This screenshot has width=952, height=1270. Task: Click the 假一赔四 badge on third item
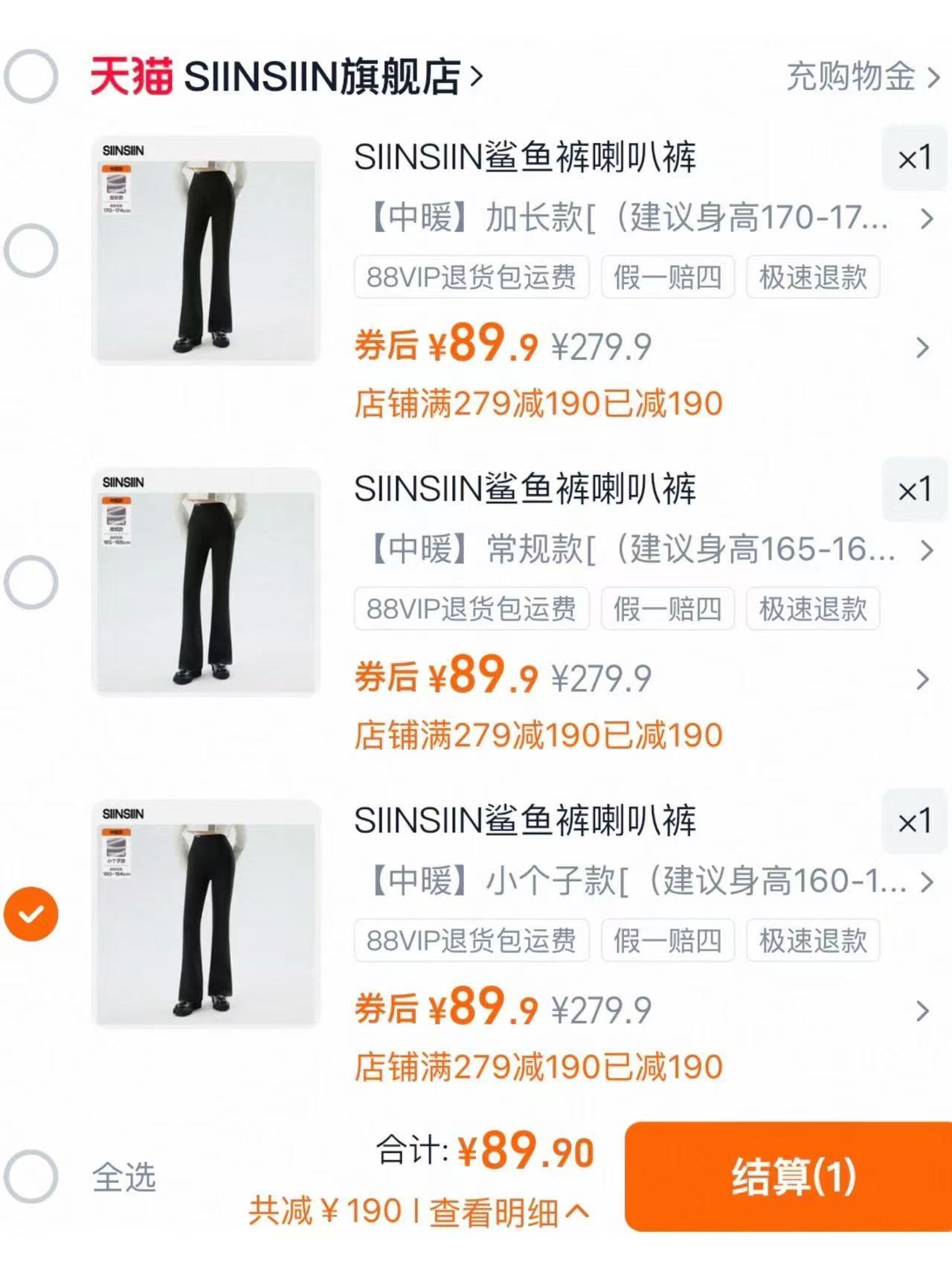click(x=666, y=940)
